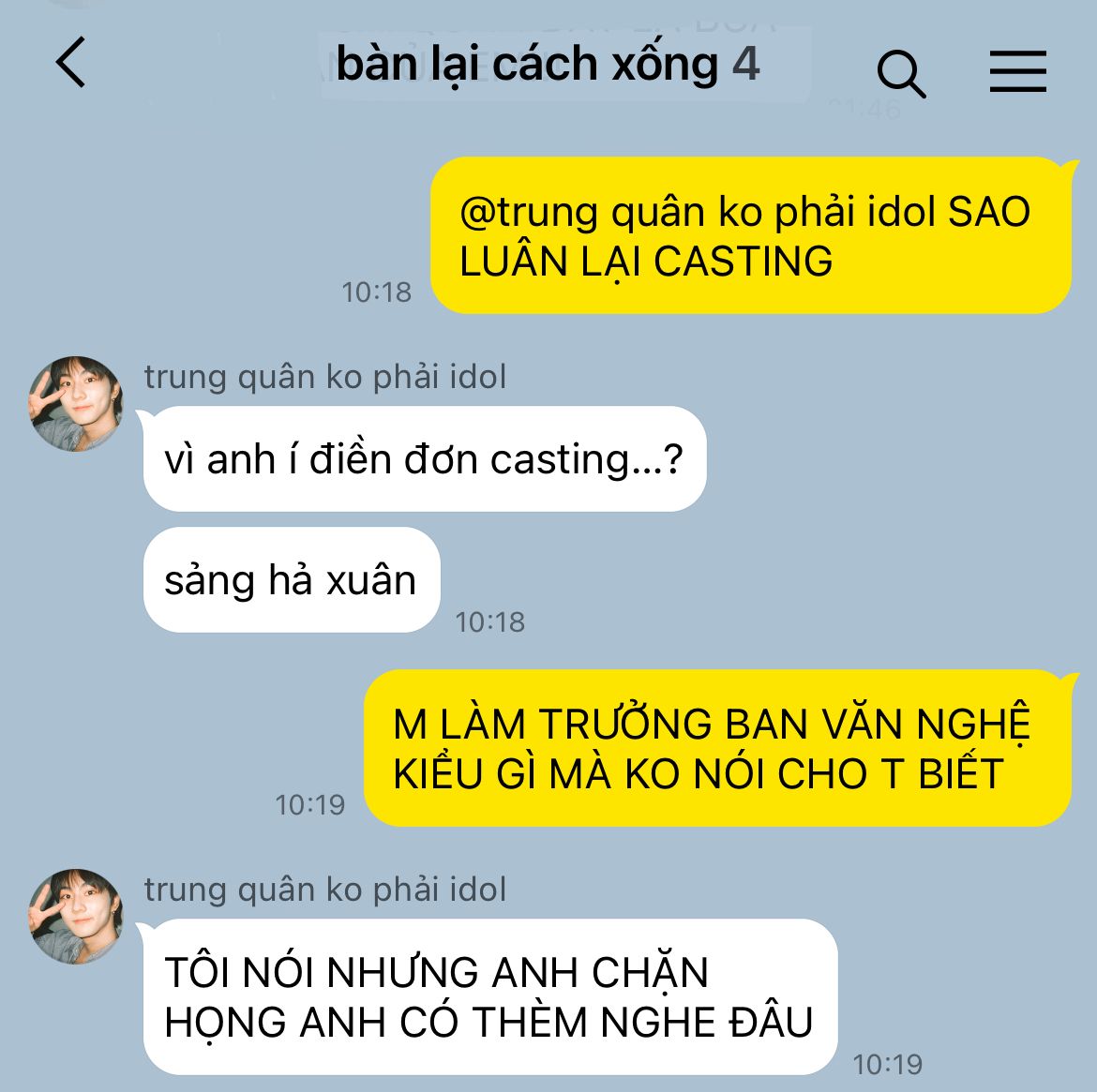Viewport: 1097px width, 1092px height.
Task: Go back from the group chat
Action: (x=71, y=64)
